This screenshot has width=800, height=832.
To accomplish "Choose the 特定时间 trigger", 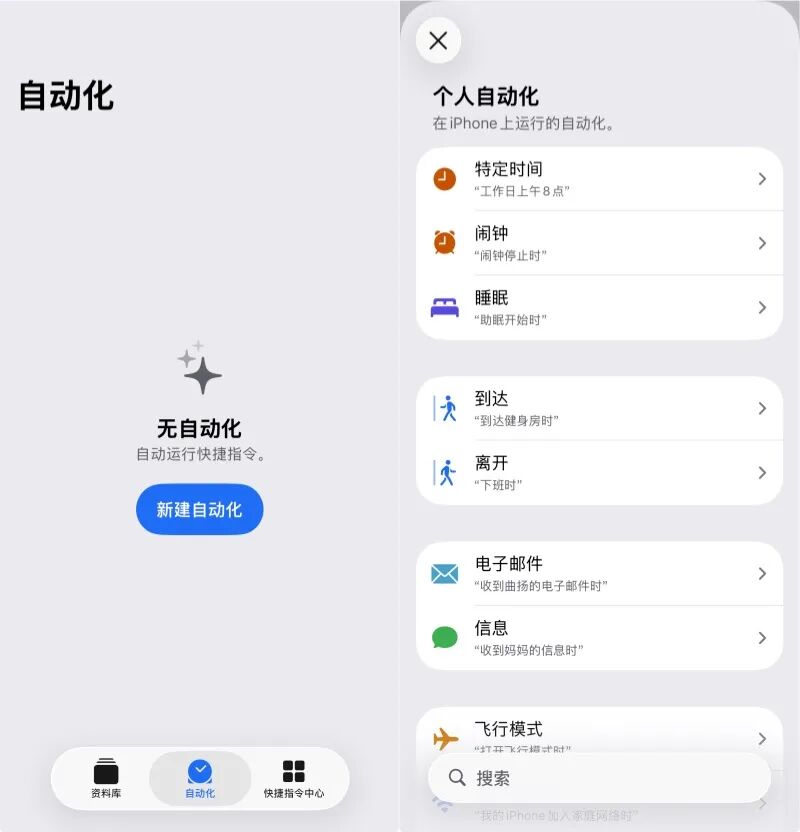I will [x=599, y=179].
